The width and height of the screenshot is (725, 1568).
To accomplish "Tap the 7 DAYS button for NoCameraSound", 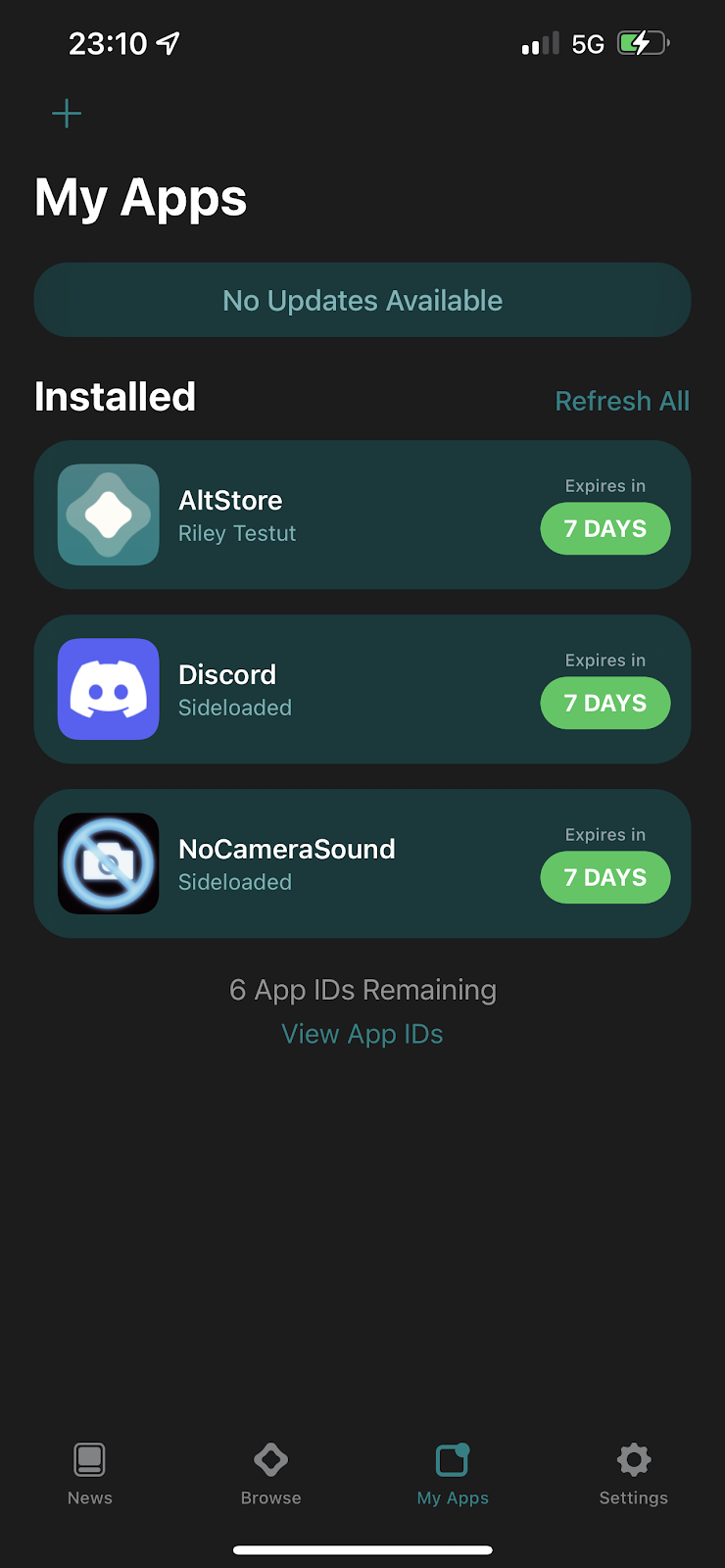I will click(605, 877).
